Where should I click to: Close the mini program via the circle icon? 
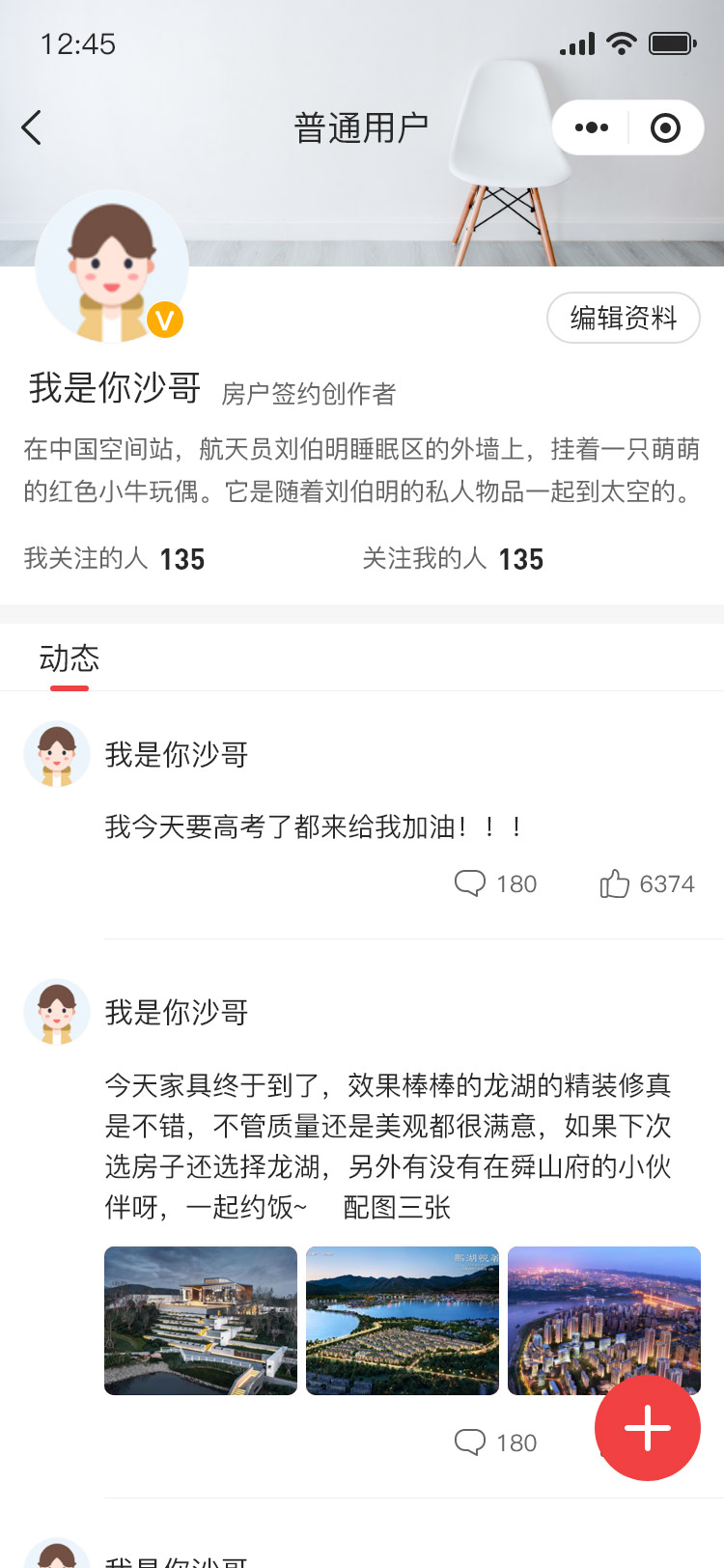(665, 127)
